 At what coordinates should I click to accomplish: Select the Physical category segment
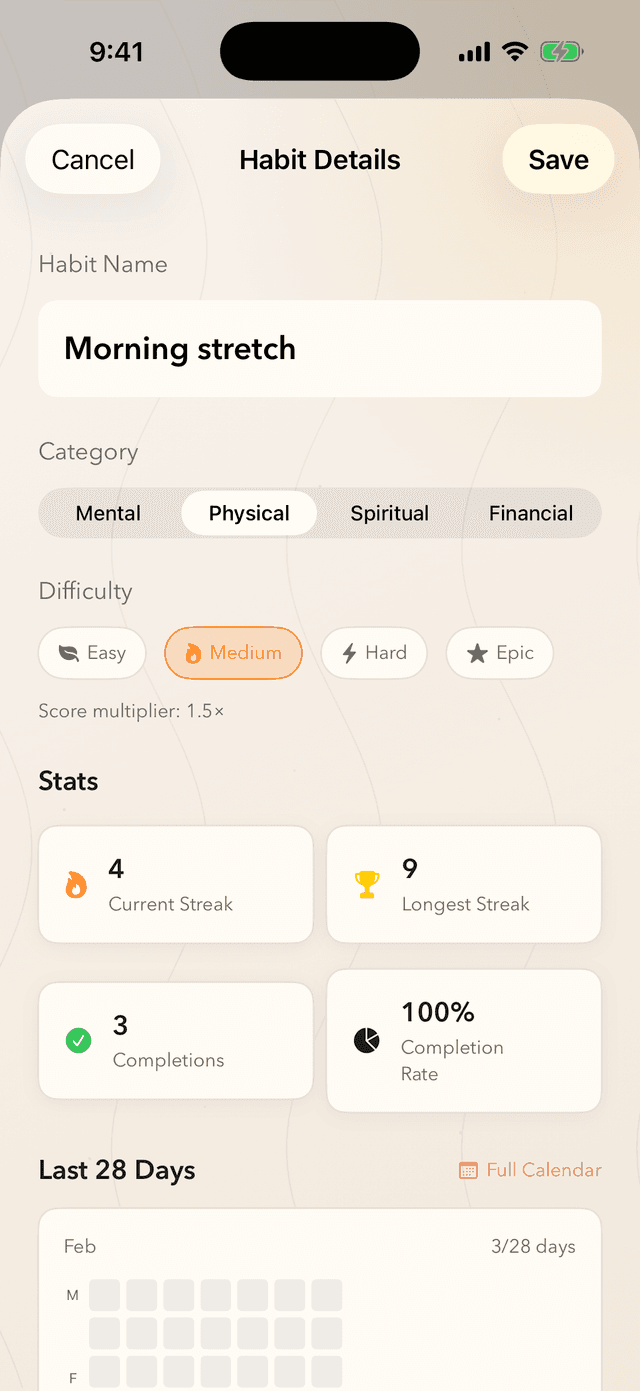[x=249, y=513]
